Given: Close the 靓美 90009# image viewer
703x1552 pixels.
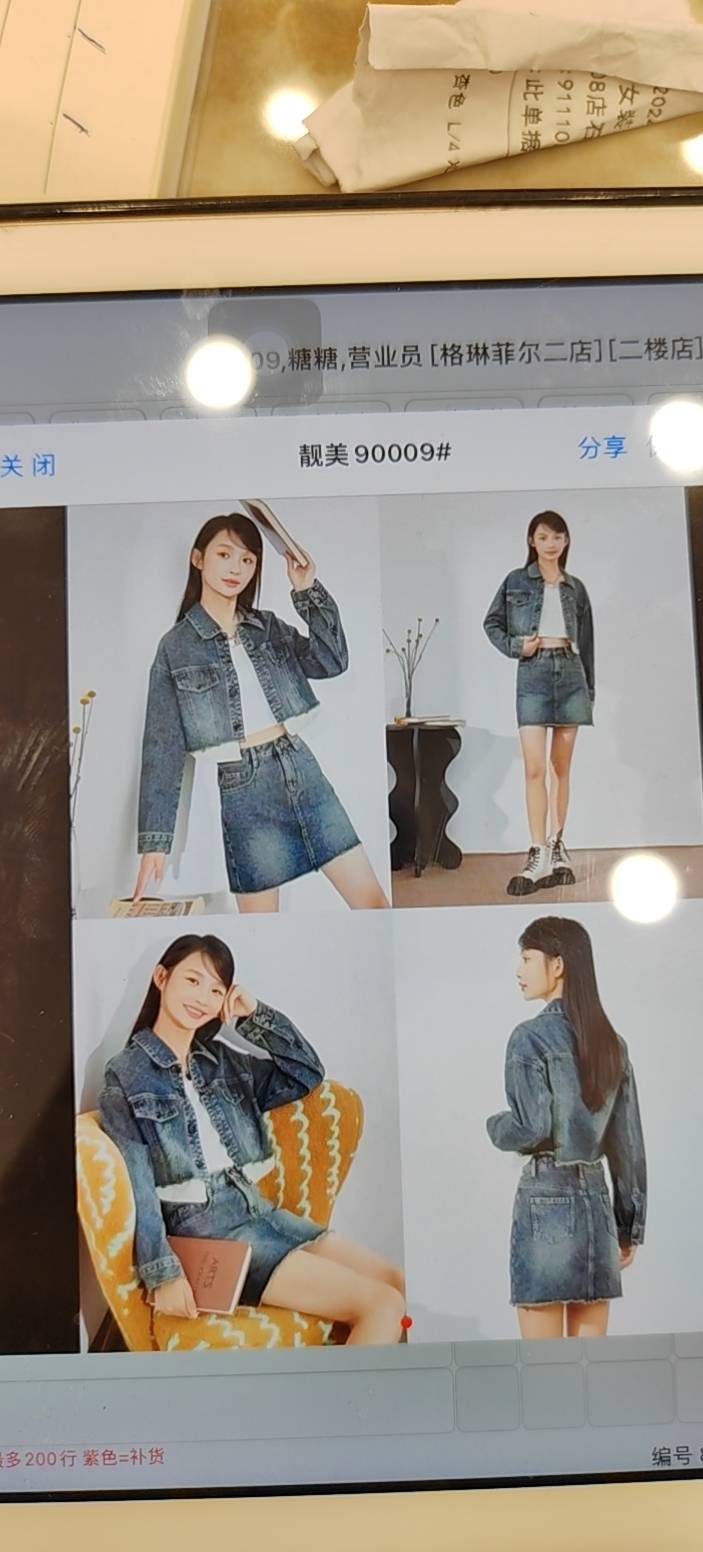Looking at the screenshot, I should (27, 466).
